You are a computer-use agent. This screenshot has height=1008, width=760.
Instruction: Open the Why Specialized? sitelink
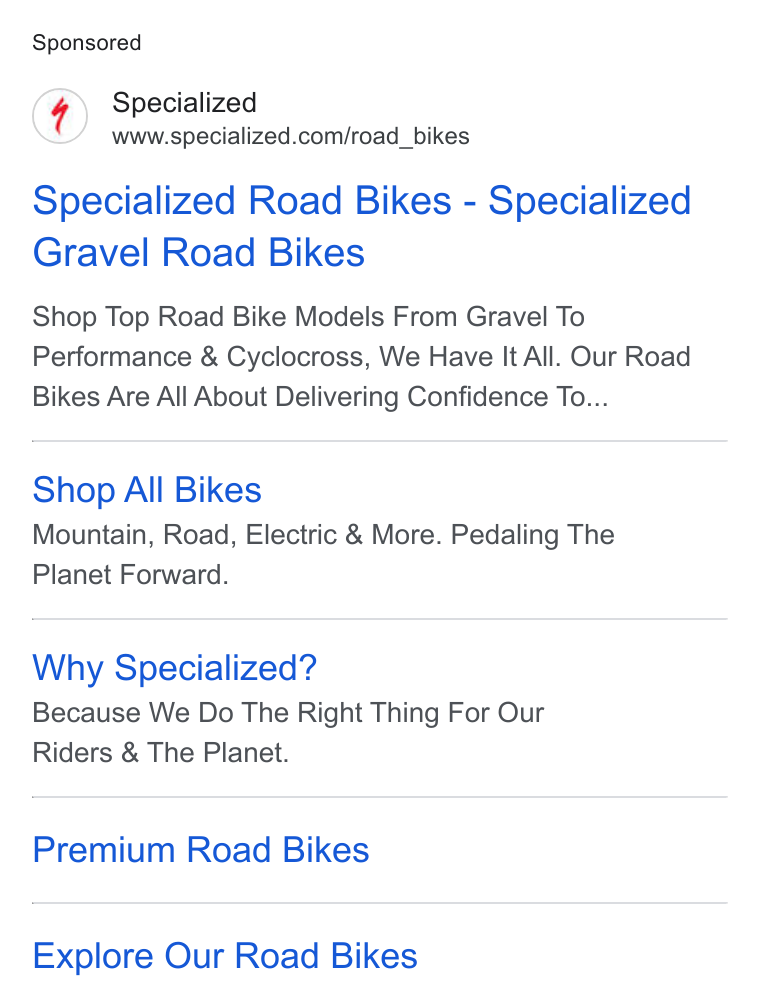(175, 667)
